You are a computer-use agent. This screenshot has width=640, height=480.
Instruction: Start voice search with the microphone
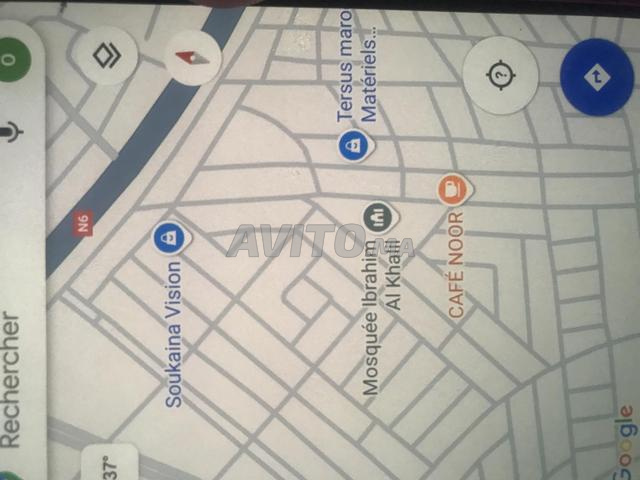(x=12, y=130)
